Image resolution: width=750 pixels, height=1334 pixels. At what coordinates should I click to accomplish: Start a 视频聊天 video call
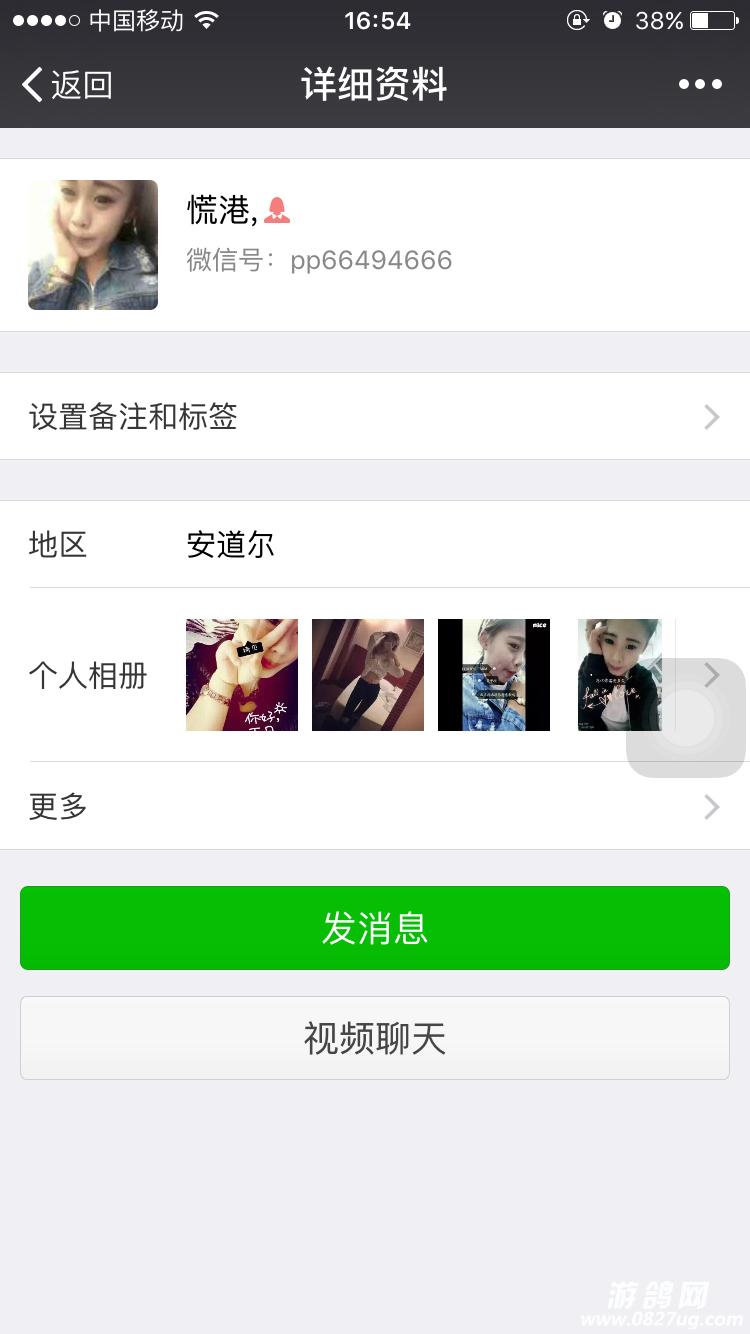[374, 1038]
